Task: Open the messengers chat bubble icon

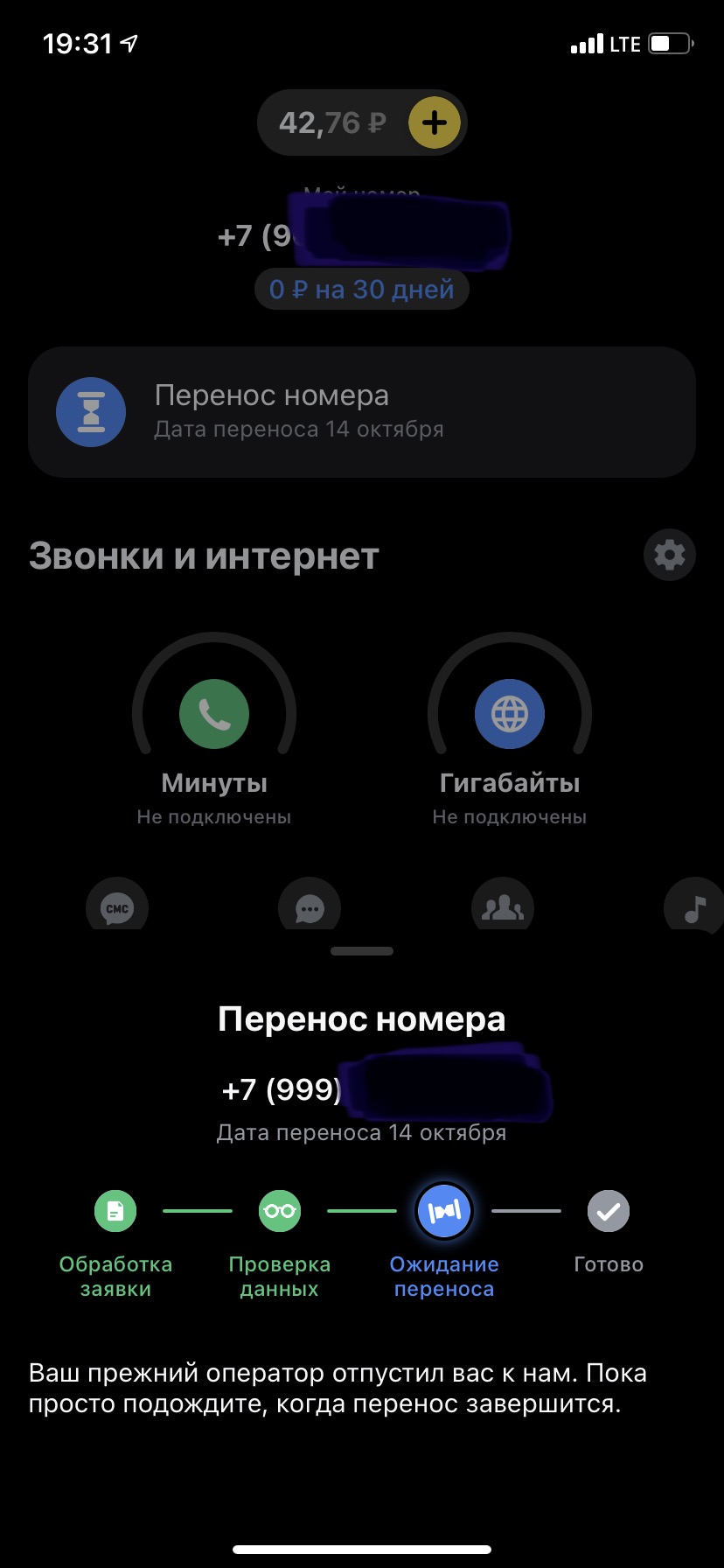Action: (310, 905)
